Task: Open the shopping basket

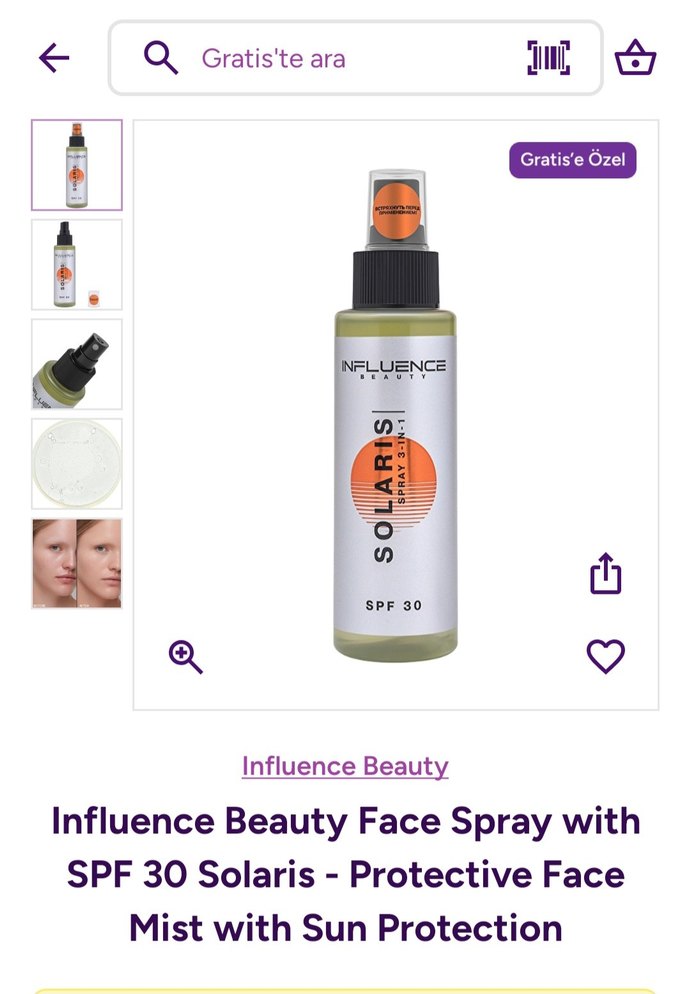Action: point(635,58)
